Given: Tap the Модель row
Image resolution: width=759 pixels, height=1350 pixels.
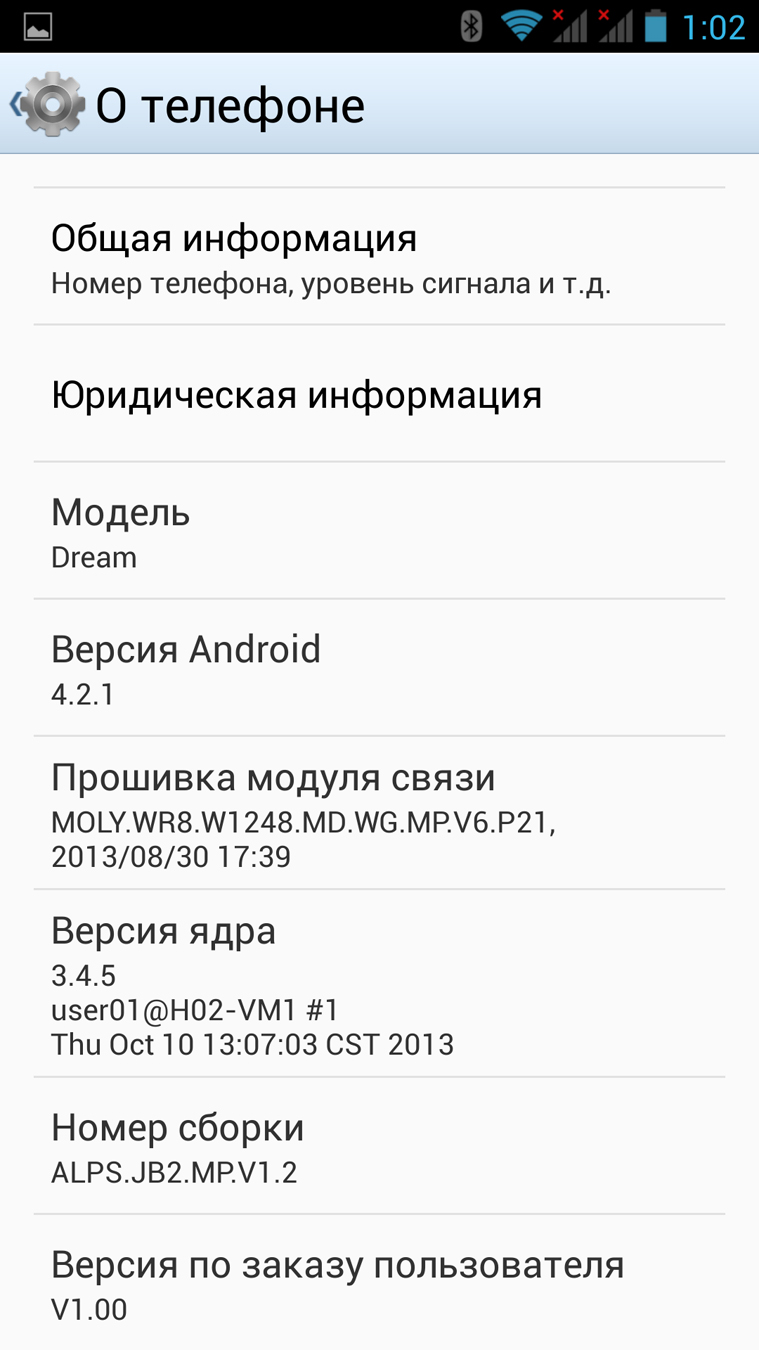Looking at the screenshot, I should 378,531.
